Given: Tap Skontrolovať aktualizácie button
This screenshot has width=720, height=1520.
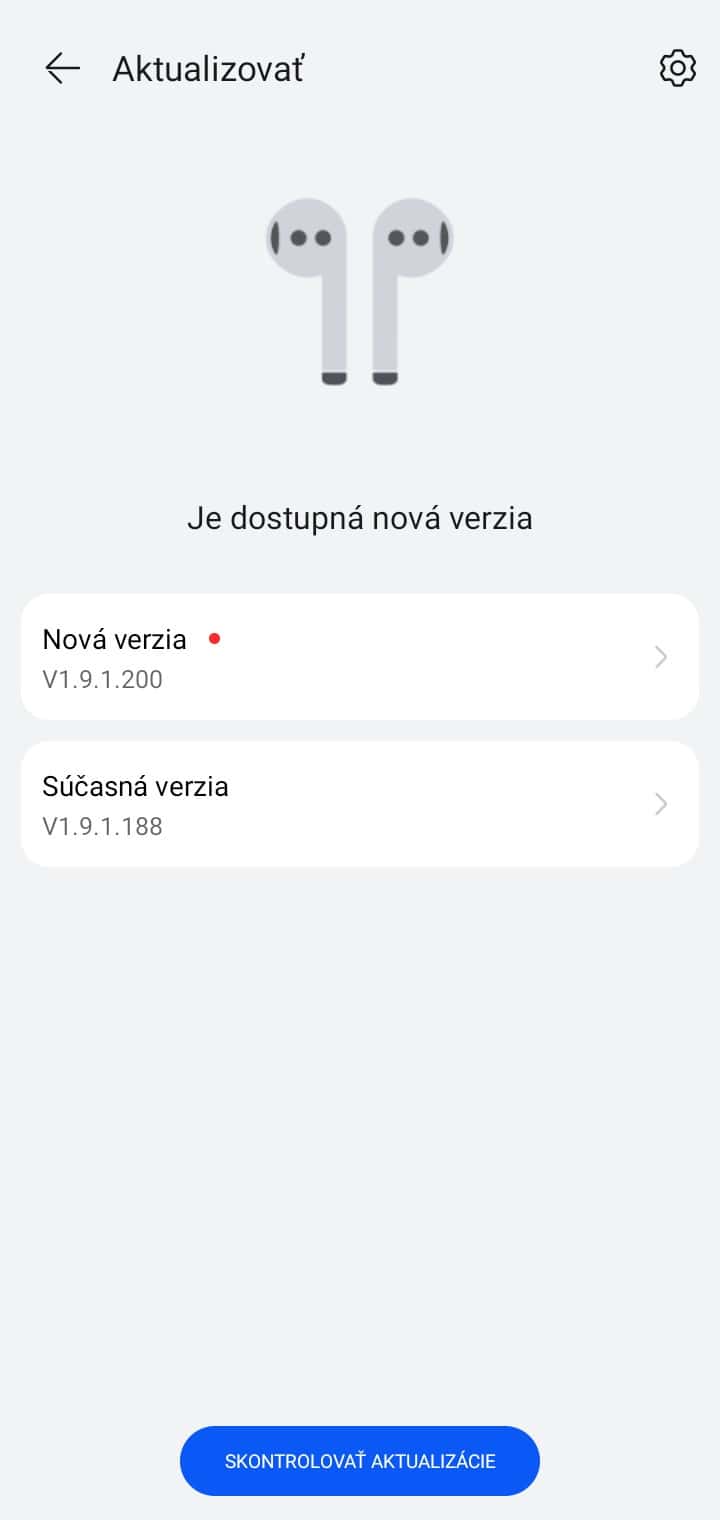Looking at the screenshot, I should click(360, 1461).
